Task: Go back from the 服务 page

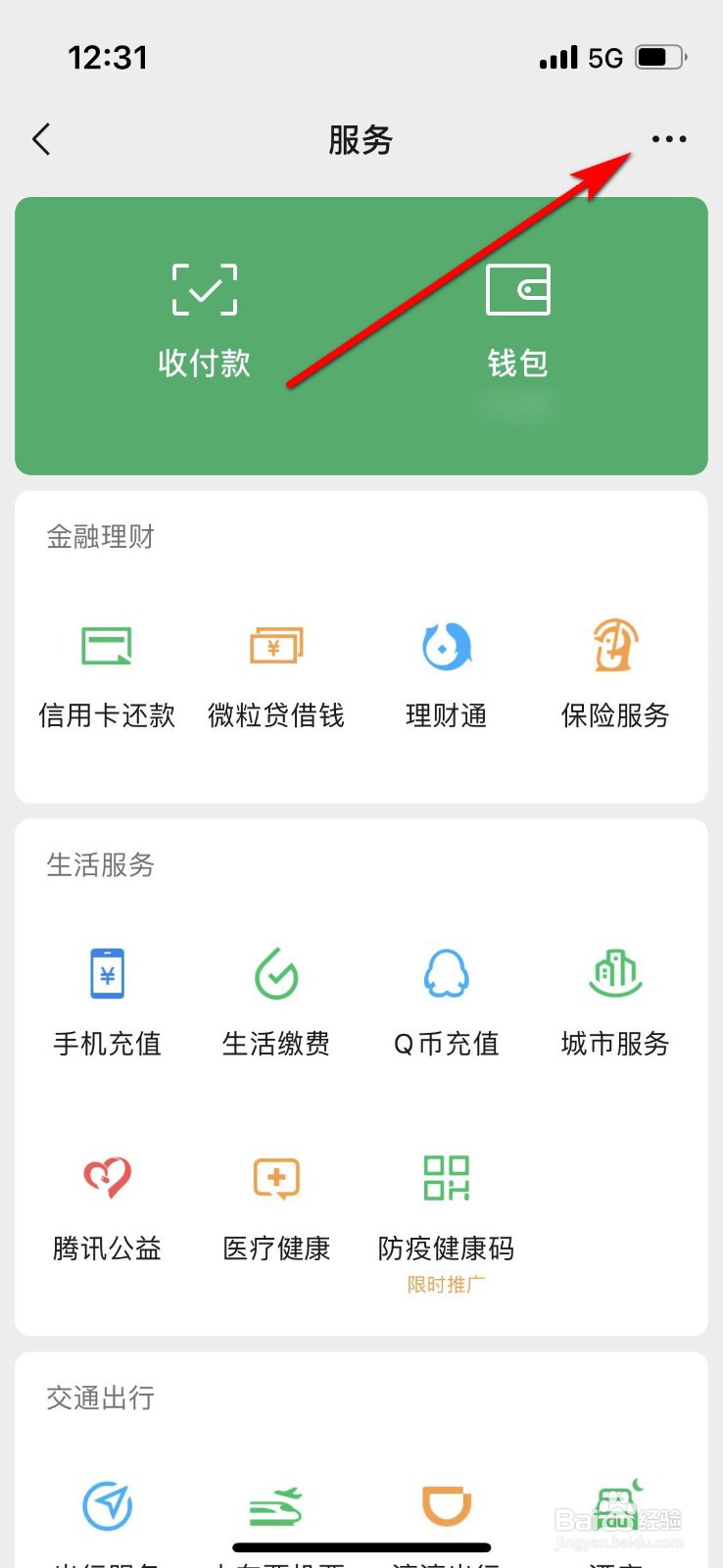Action: [41, 140]
